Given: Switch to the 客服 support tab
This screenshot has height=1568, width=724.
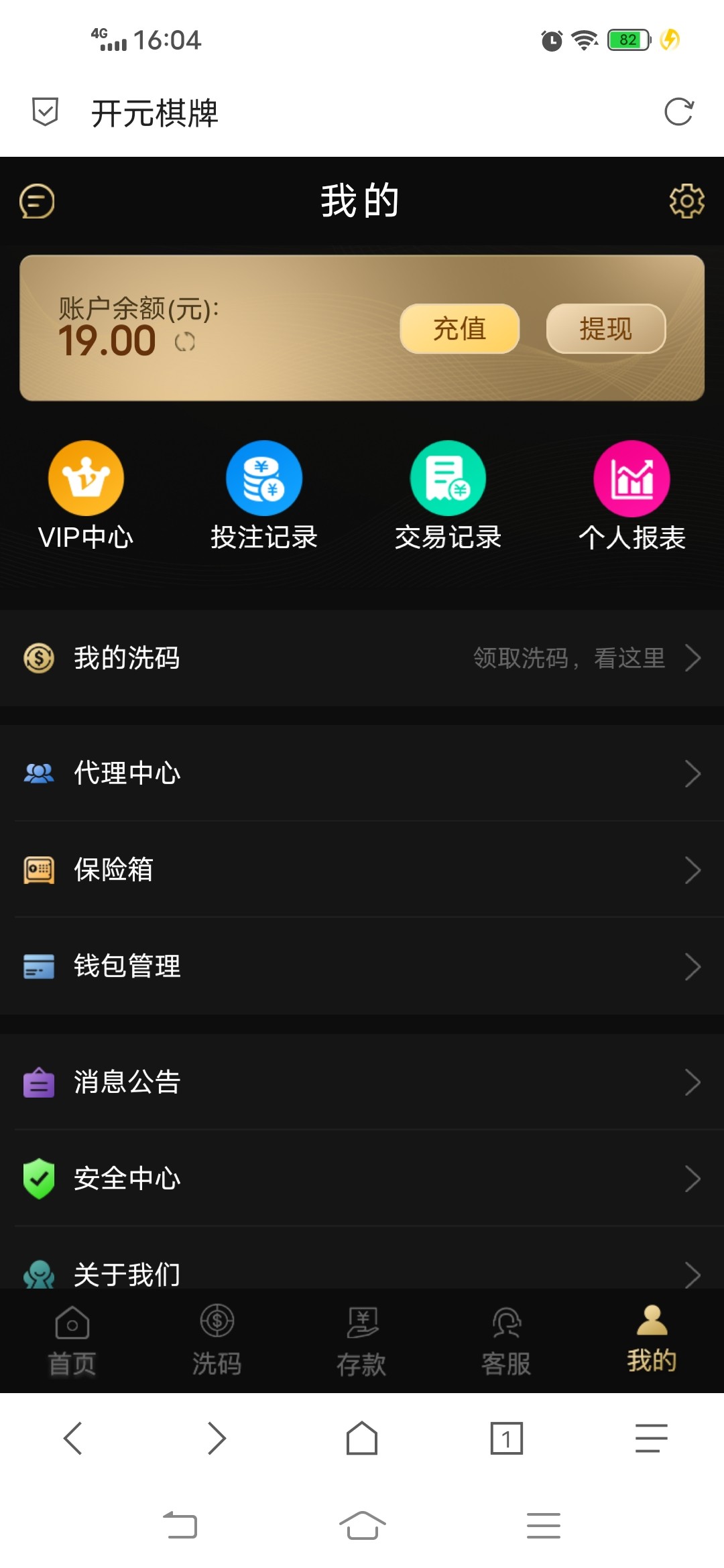Looking at the screenshot, I should [x=507, y=1342].
